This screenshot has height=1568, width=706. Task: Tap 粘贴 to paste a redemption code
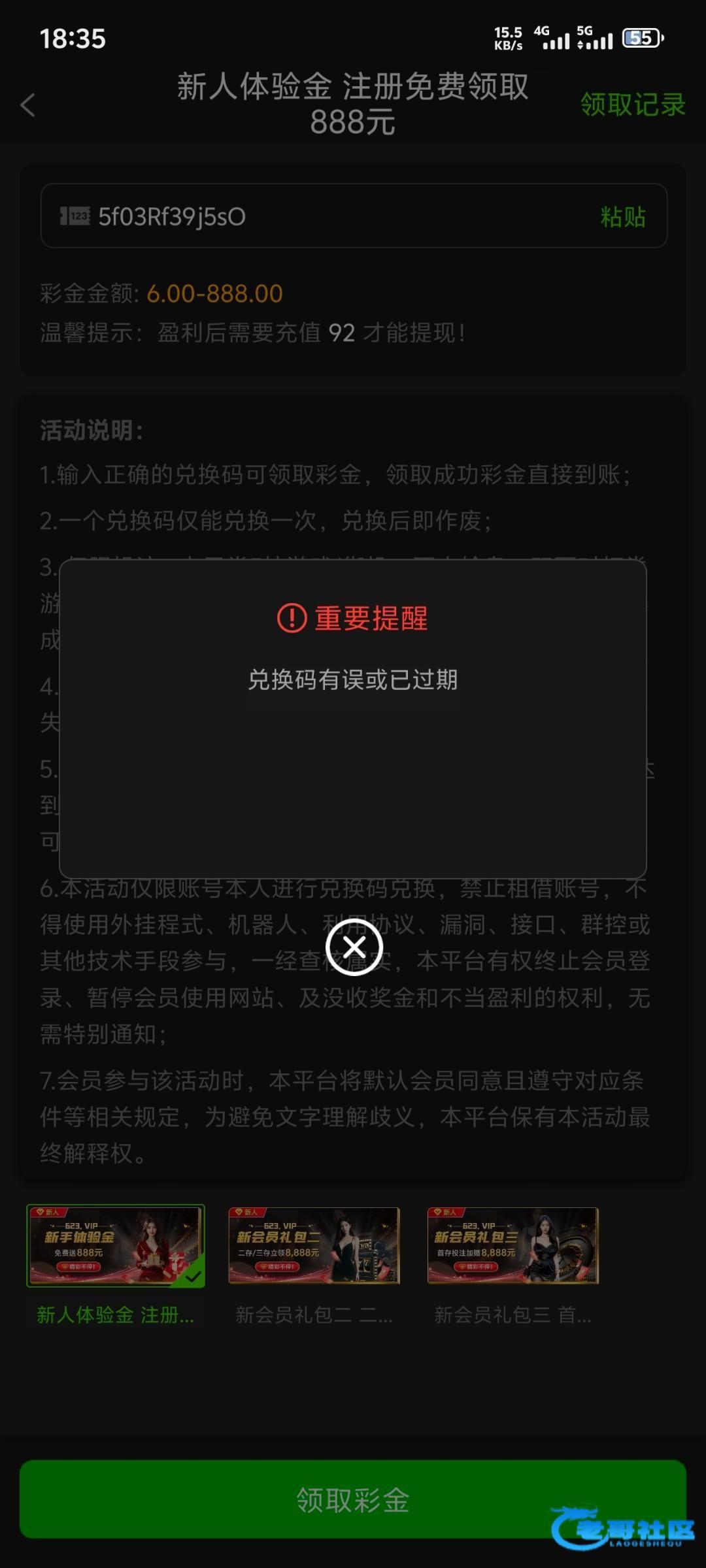[x=622, y=216]
